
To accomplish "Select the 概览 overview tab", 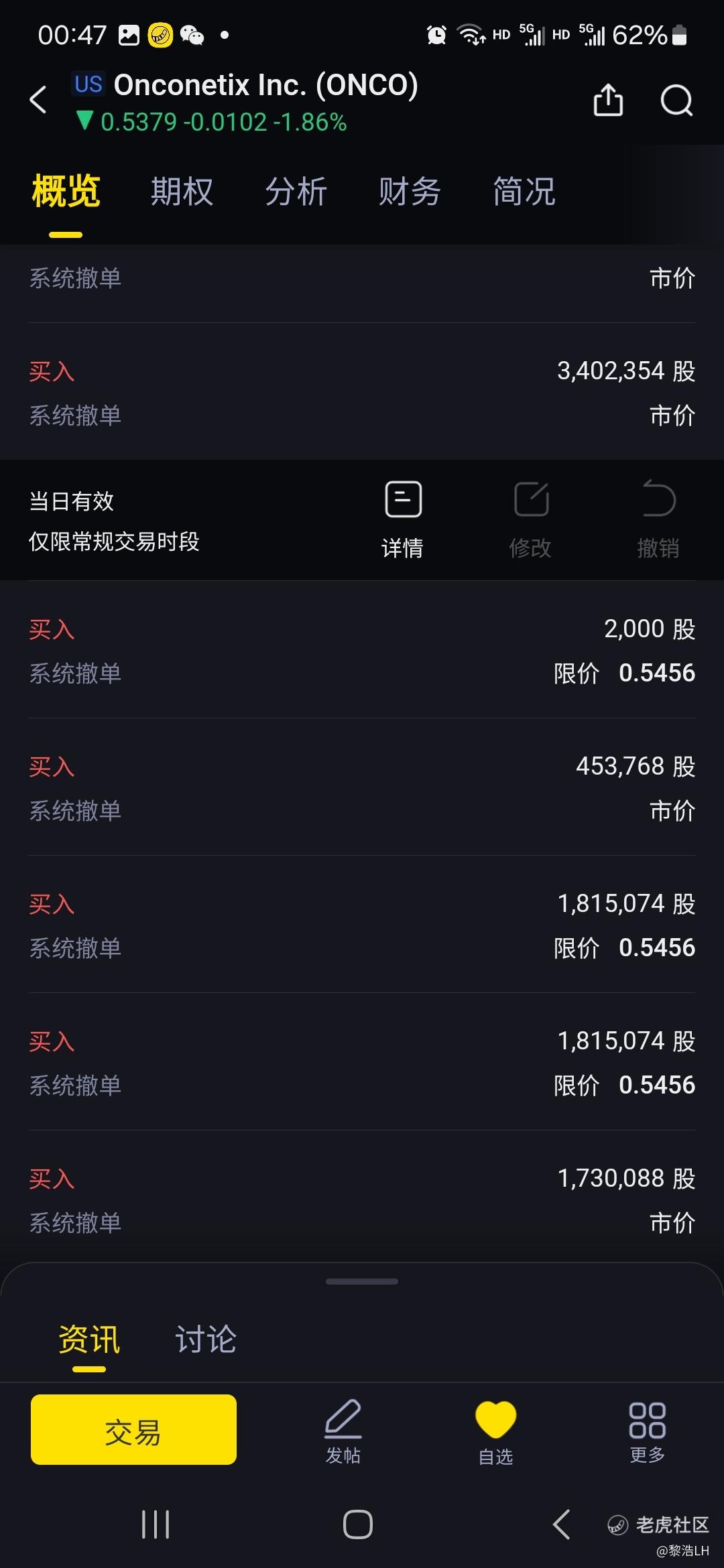I will pyautogui.click(x=66, y=192).
